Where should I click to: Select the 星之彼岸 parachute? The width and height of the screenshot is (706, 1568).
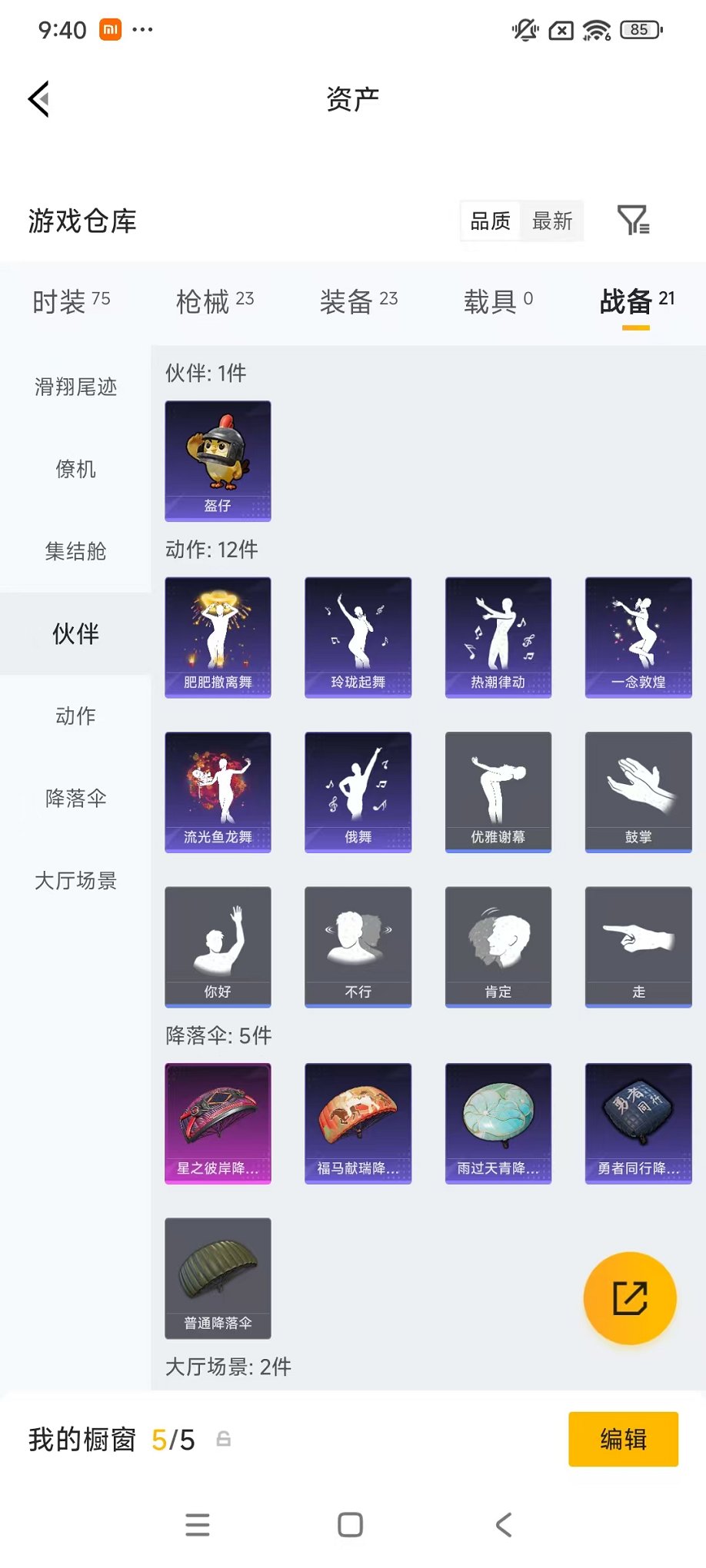pyautogui.click(x=218, y=1123)
